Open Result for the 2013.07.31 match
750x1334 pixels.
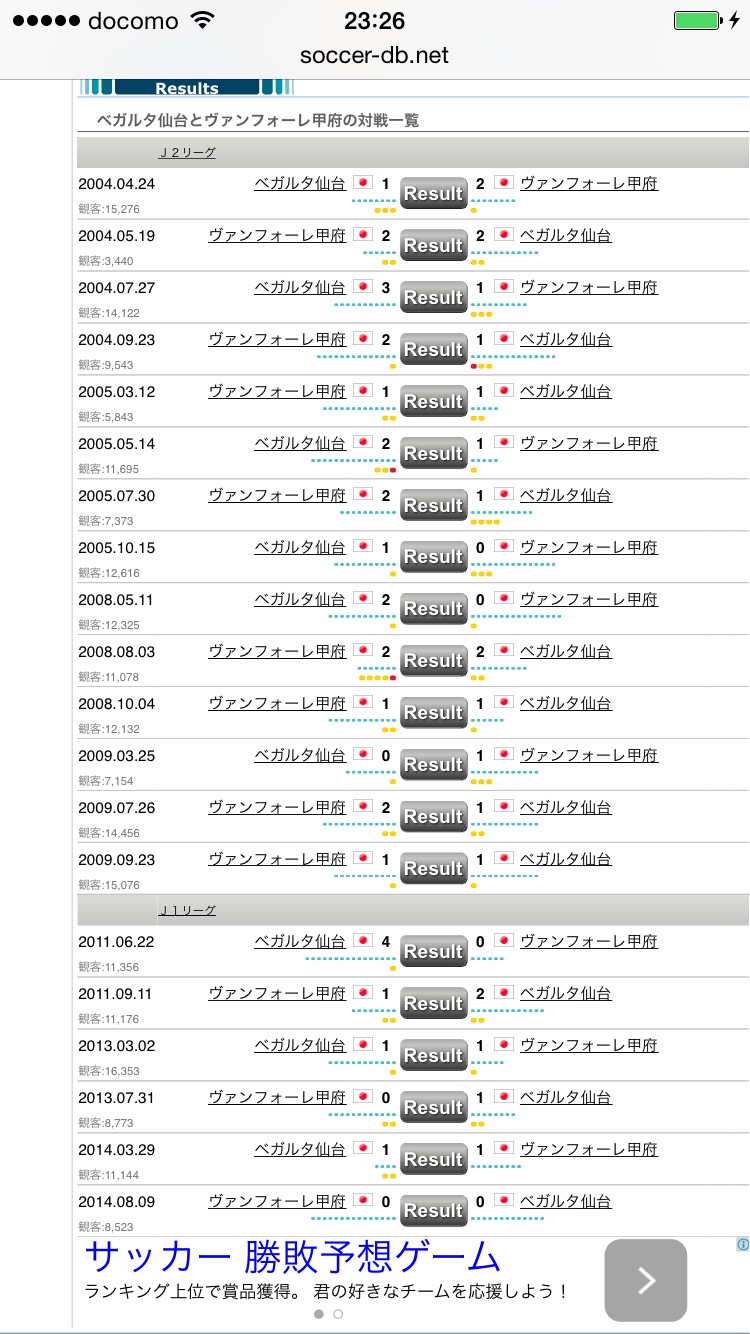click(x=433, y=1107)
